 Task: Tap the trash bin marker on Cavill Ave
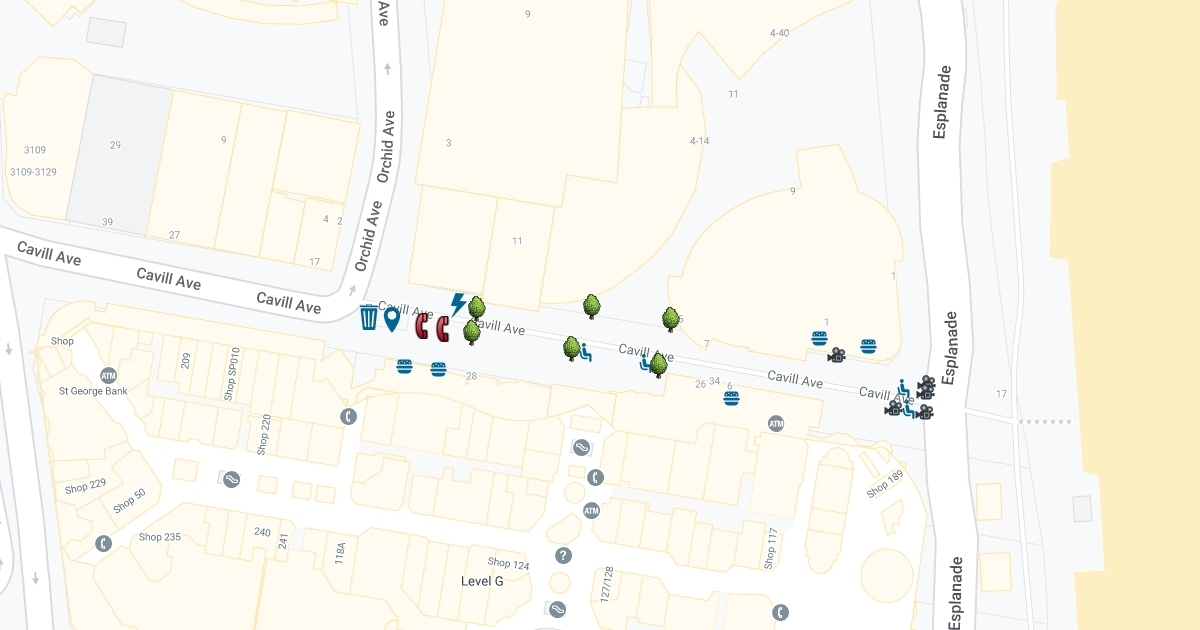369,318
